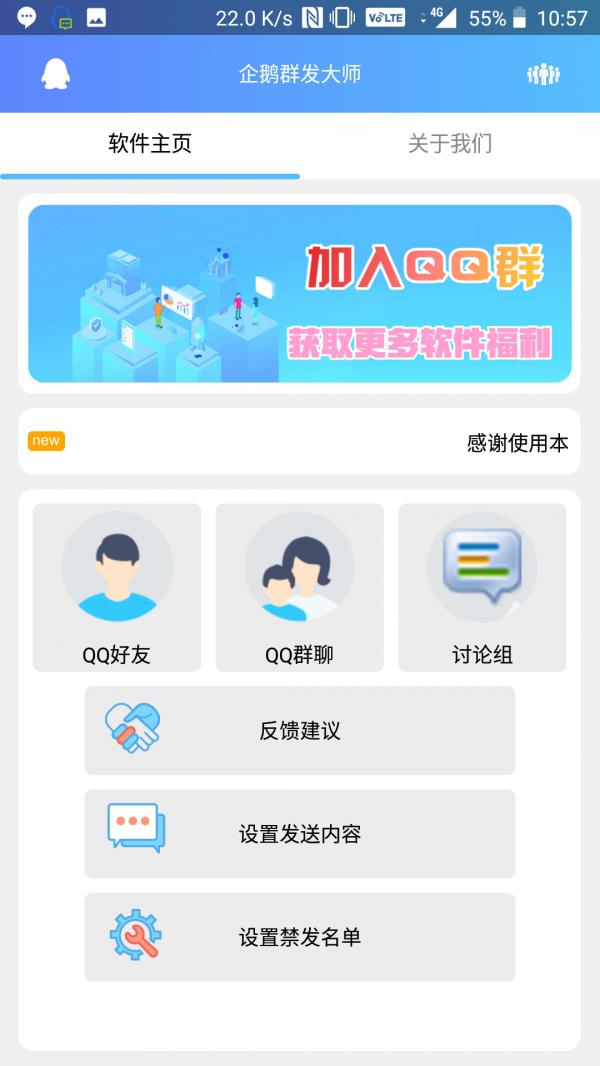The width and height of the screenshot is (600, 1066).
Task: Open the 加入QQ群 banner
Action: click(300, 294)
